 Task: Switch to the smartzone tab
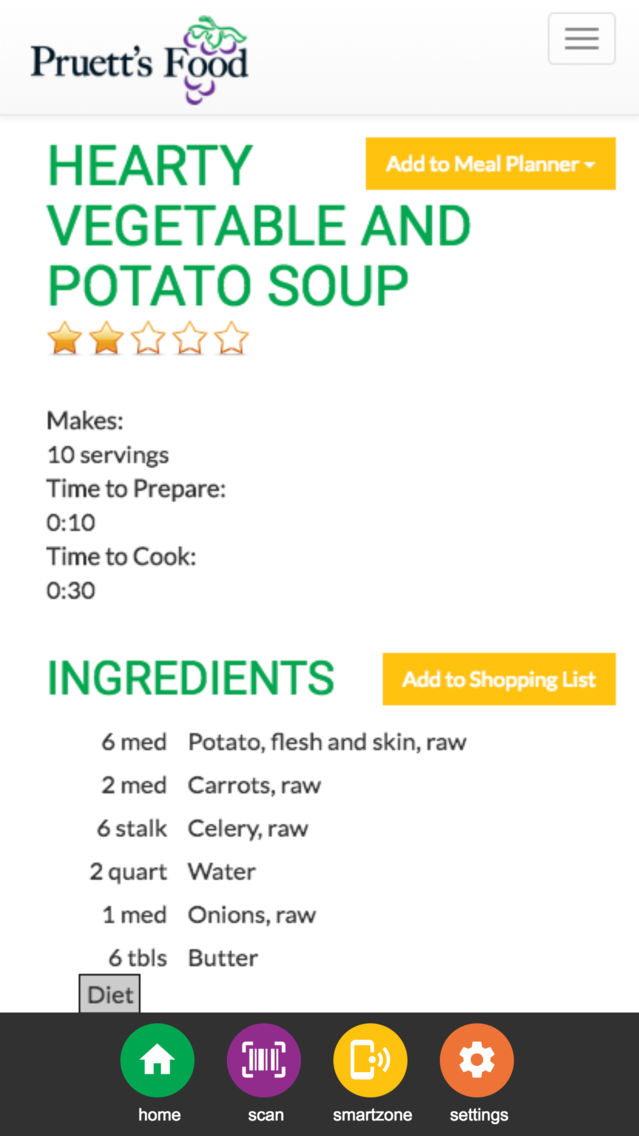point(371,1073)
